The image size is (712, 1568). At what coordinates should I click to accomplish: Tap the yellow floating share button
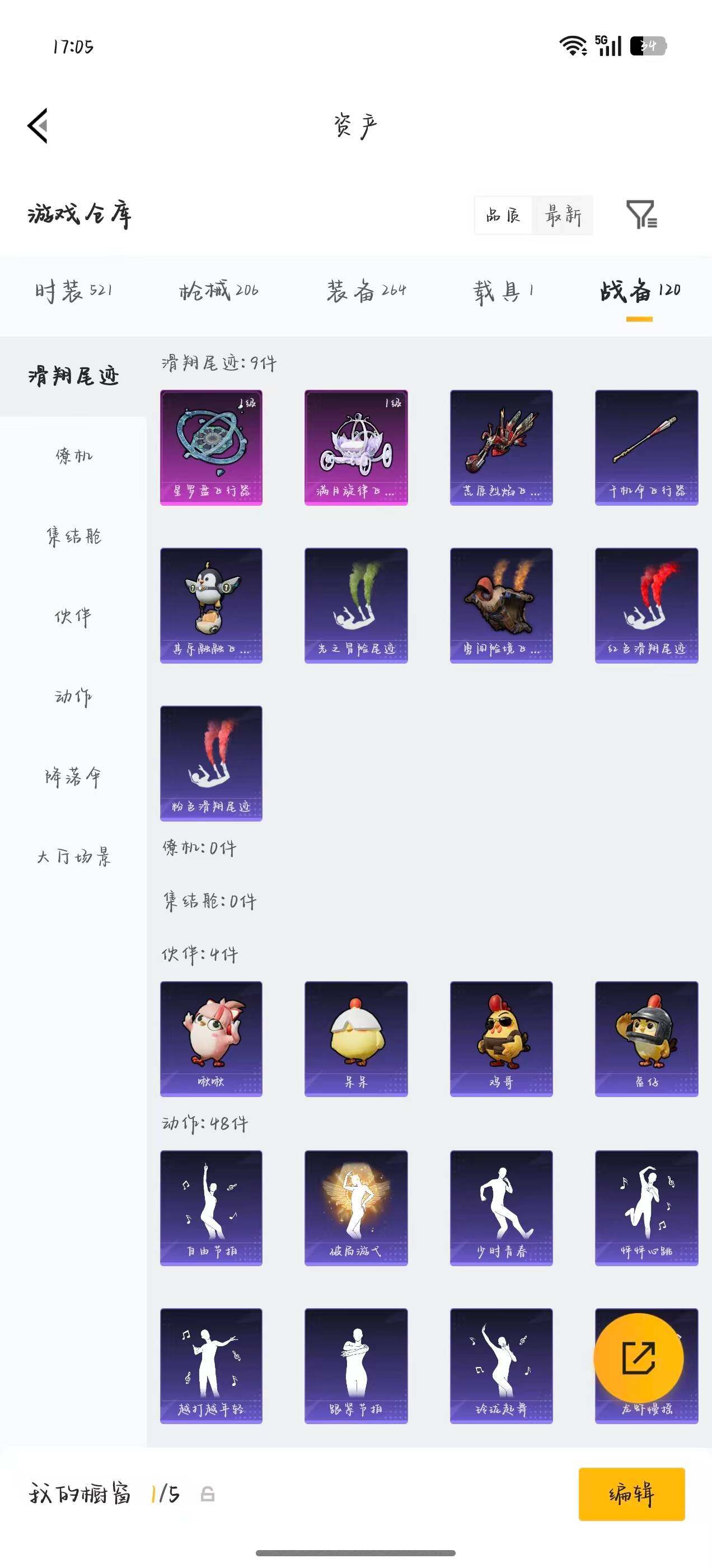(x=638, y=1358)
